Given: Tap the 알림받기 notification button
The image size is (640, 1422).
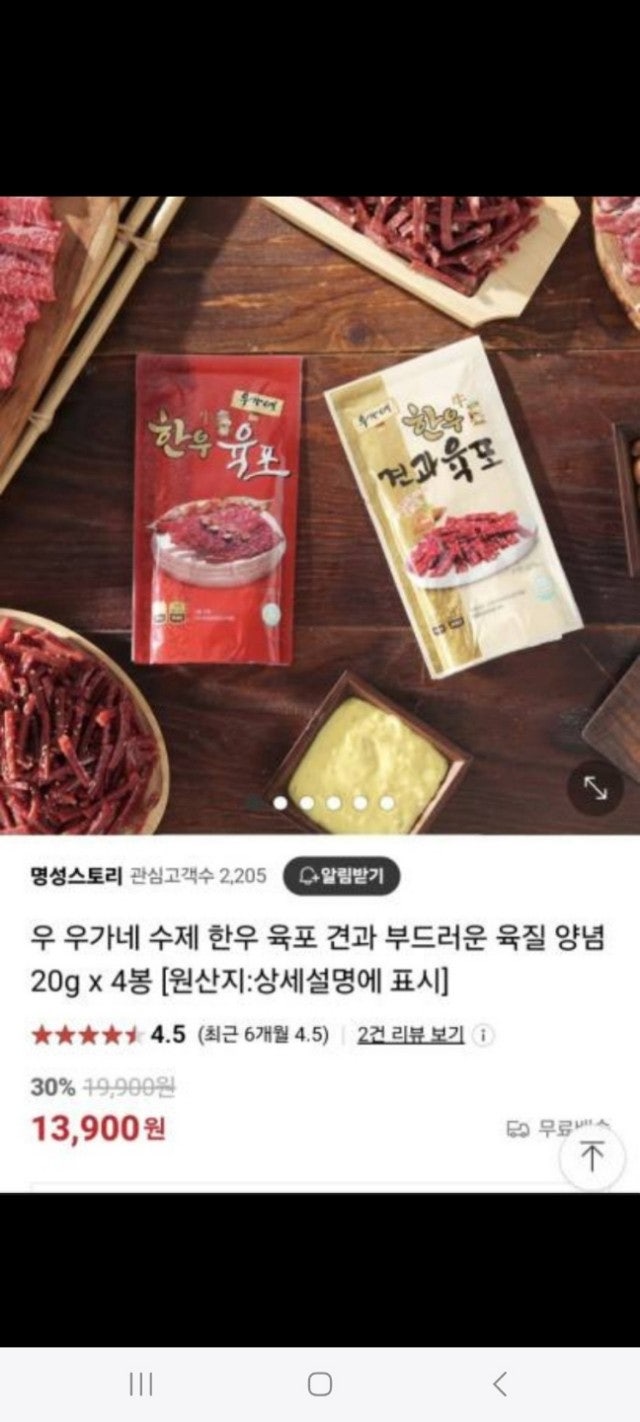Looking at the screenshot, I should pos(341,876).
